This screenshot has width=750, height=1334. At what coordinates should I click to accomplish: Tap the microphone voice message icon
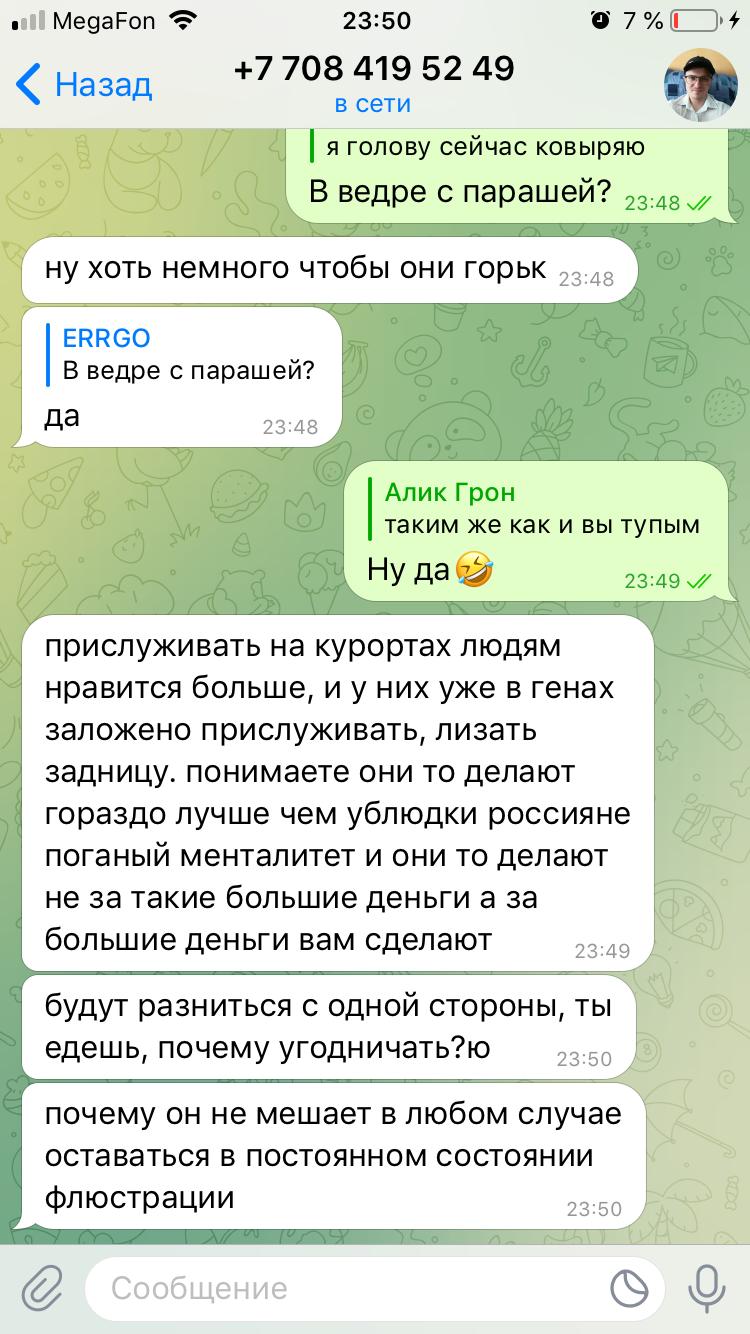[x=707, y=1289]
